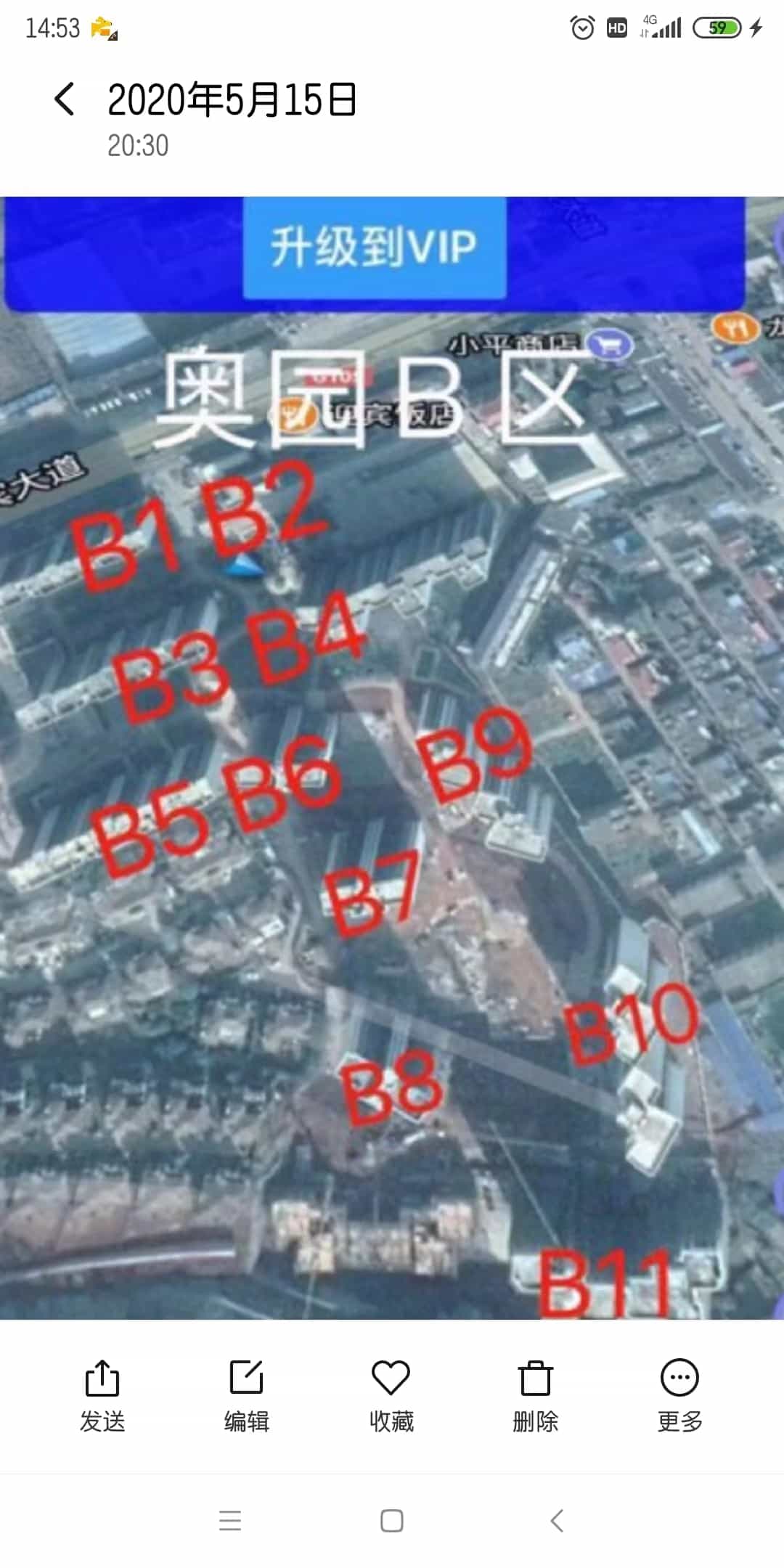
Task: Tap the system home button
Action: [392, 1520]
